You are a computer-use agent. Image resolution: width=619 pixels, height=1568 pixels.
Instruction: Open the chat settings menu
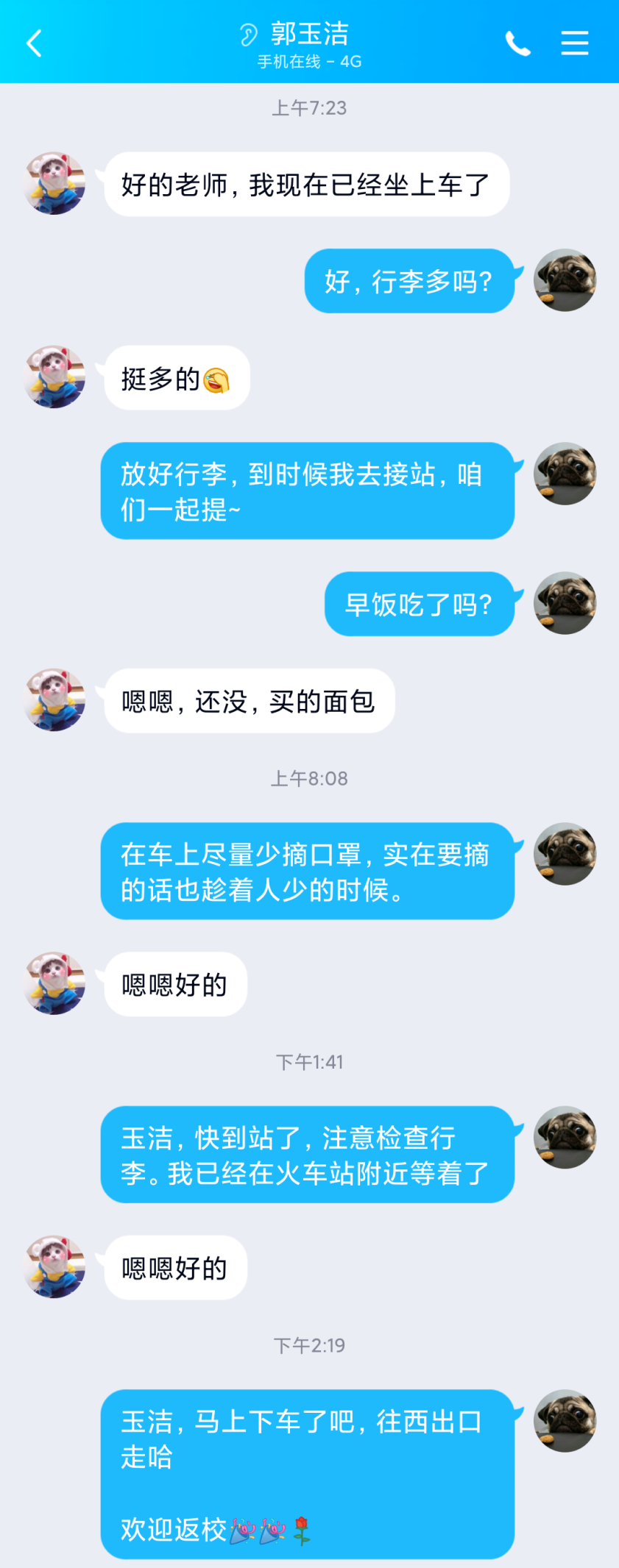point(574,43)
